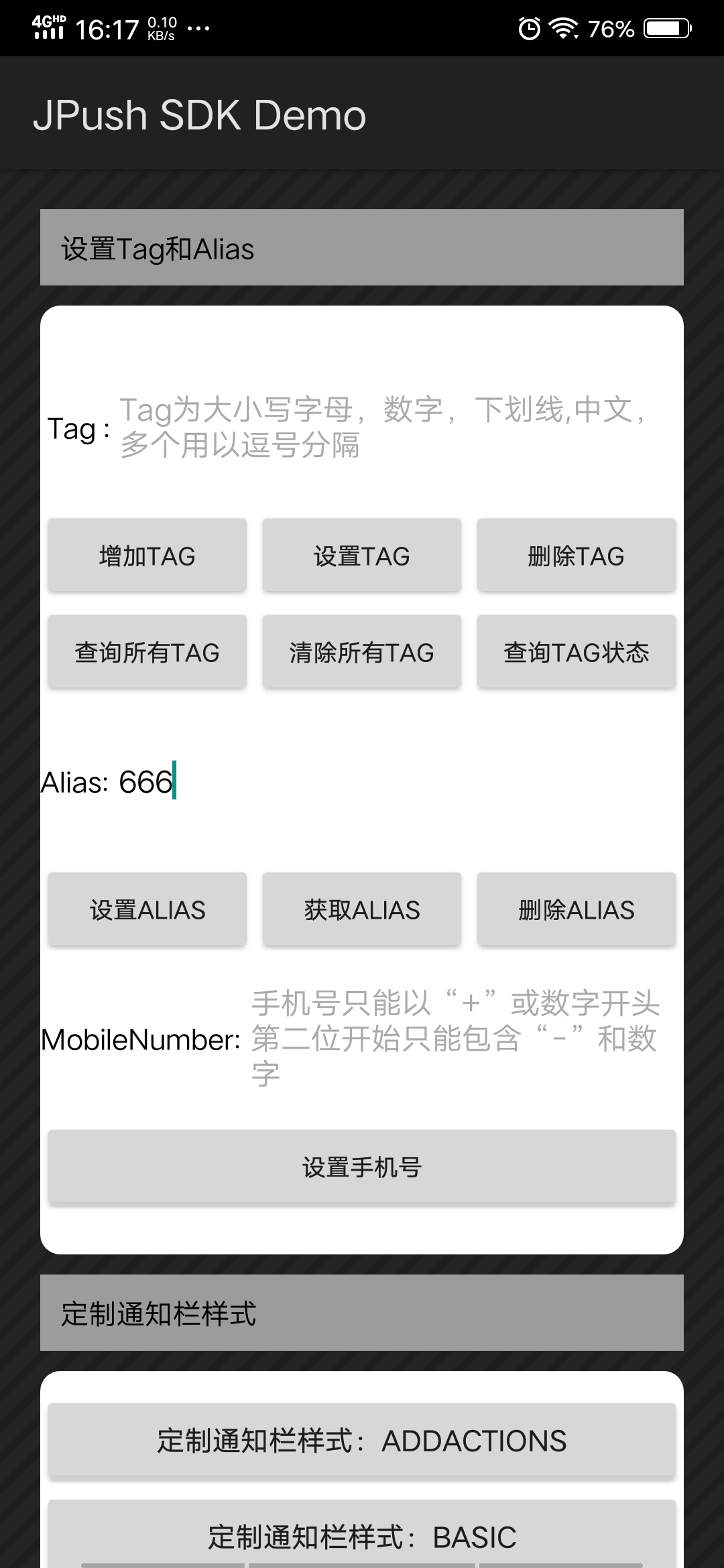
Task: Click 删除TAG to remove a tag
Action: [x=576, y=556]
